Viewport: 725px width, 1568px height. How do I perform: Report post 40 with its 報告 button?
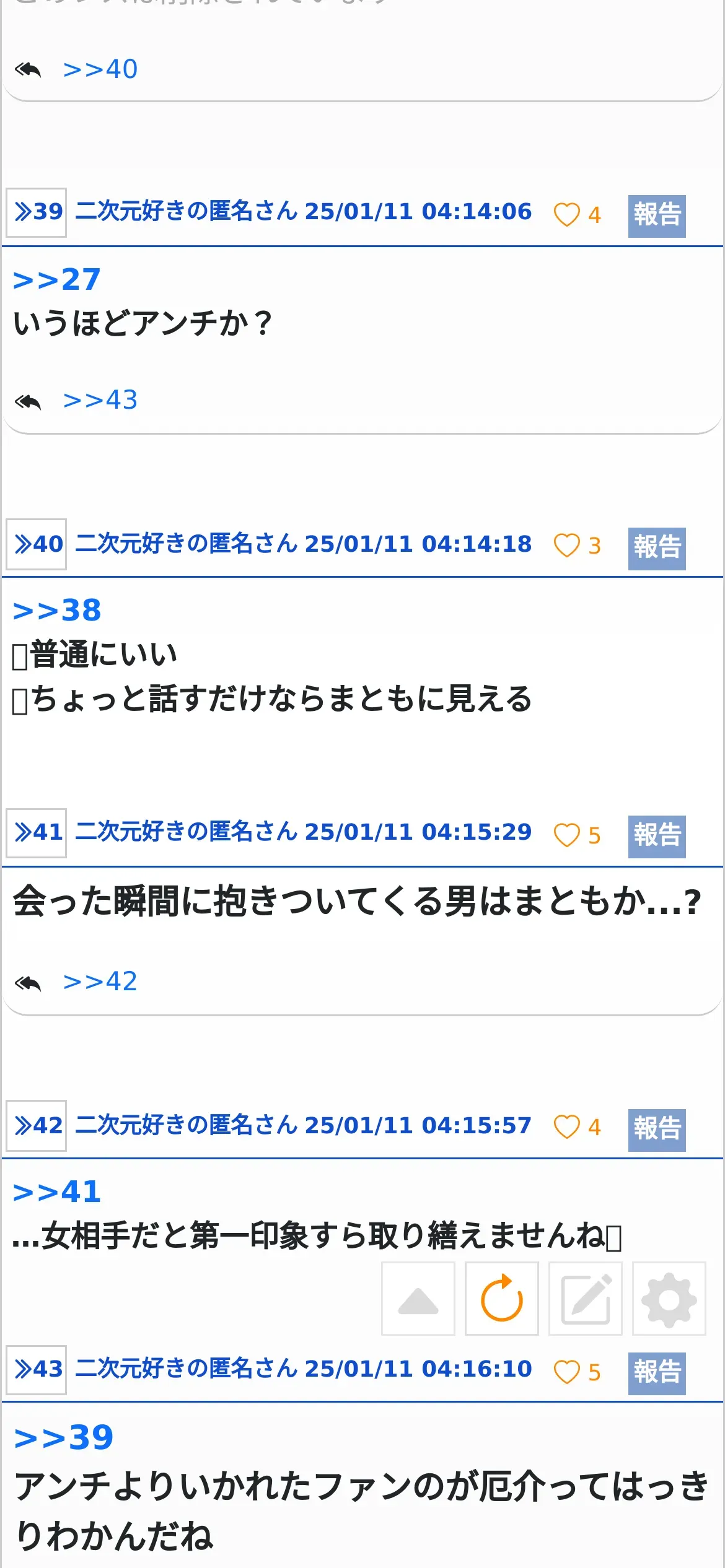coord(657,548)
